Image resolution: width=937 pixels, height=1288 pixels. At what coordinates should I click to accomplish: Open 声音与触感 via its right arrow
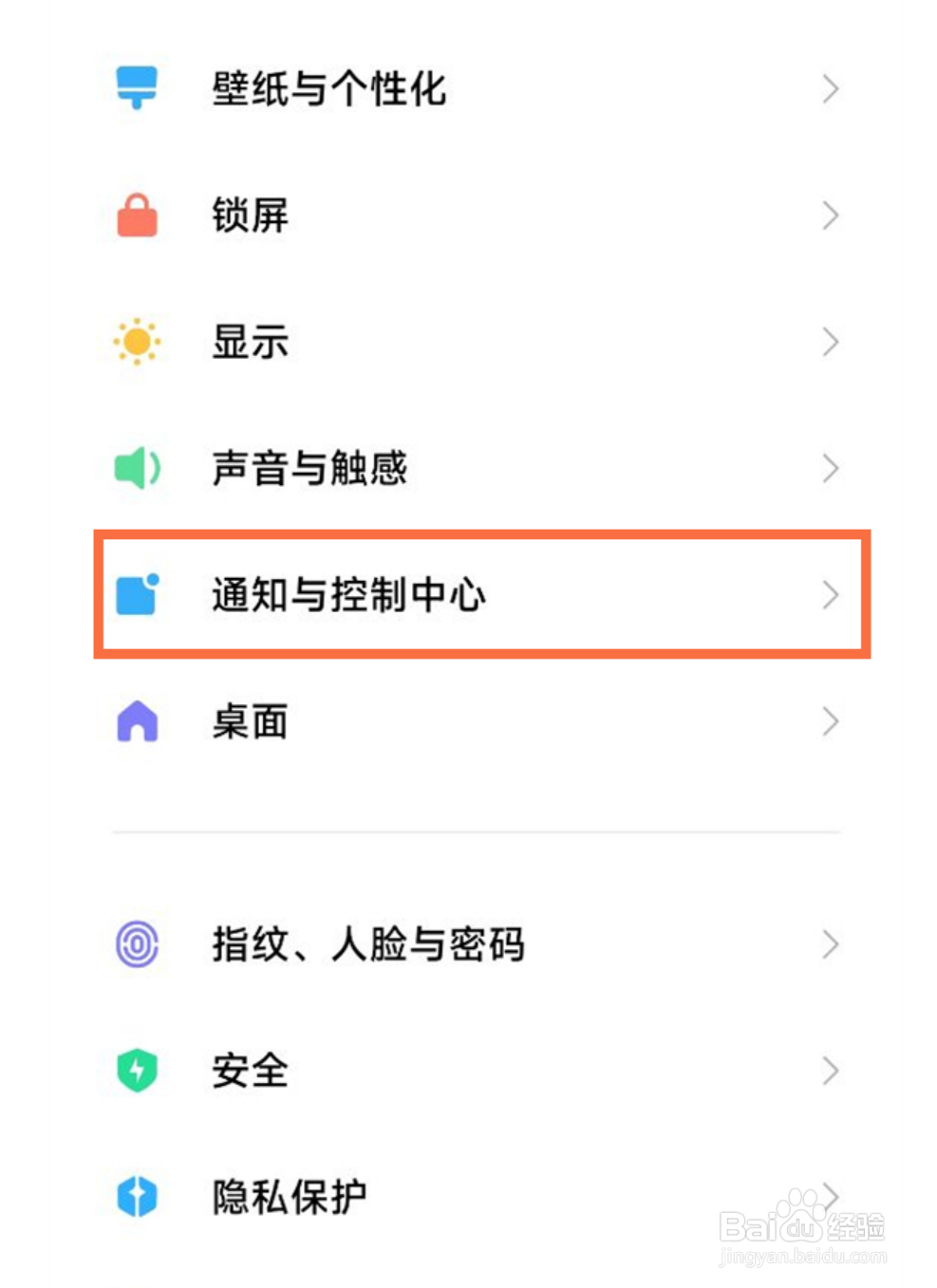coord(831,468)
